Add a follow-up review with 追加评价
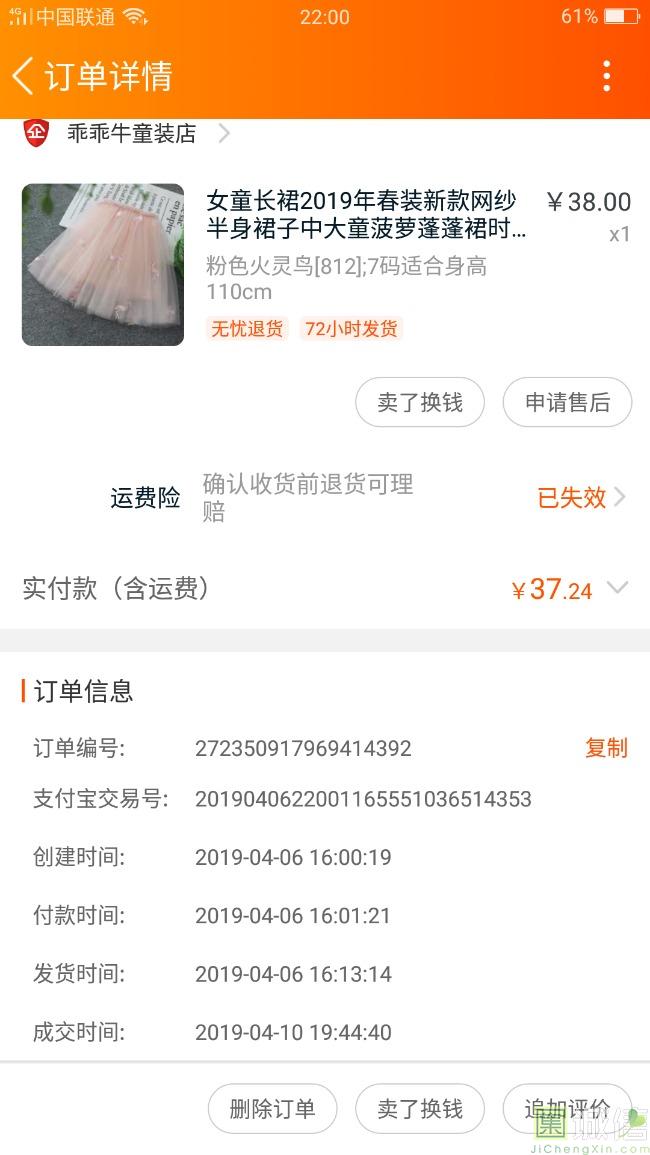The height and width of the screenshot is (1155, 650). click(567, 1108)
